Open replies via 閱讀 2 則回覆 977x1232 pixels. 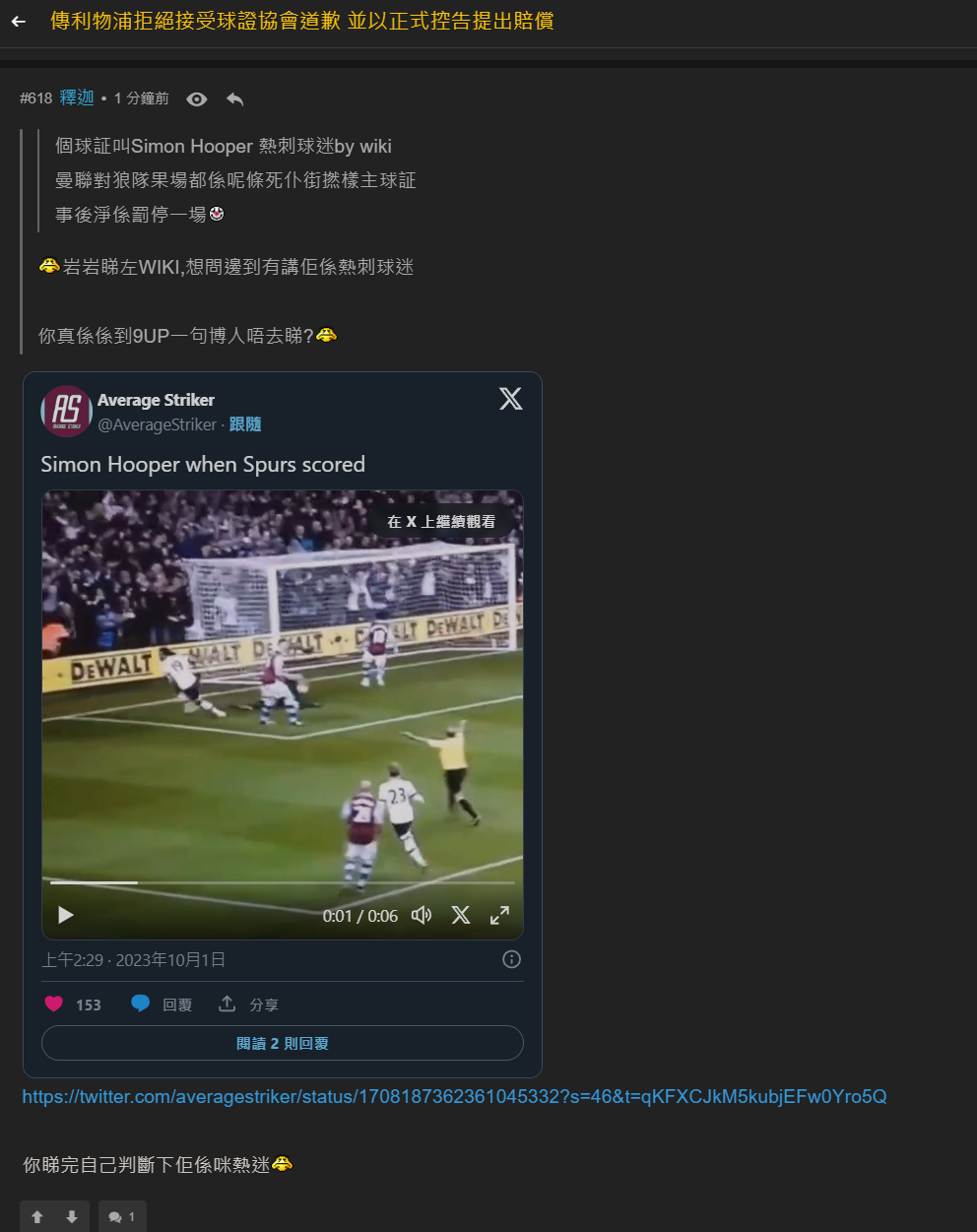[x=282, y=1043]
